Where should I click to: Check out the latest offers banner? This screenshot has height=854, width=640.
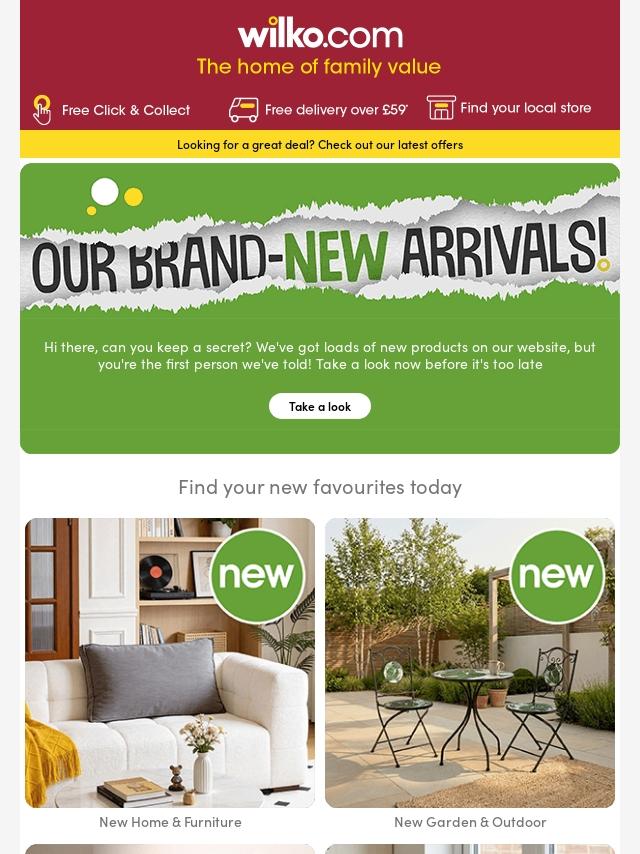(320, 144)
